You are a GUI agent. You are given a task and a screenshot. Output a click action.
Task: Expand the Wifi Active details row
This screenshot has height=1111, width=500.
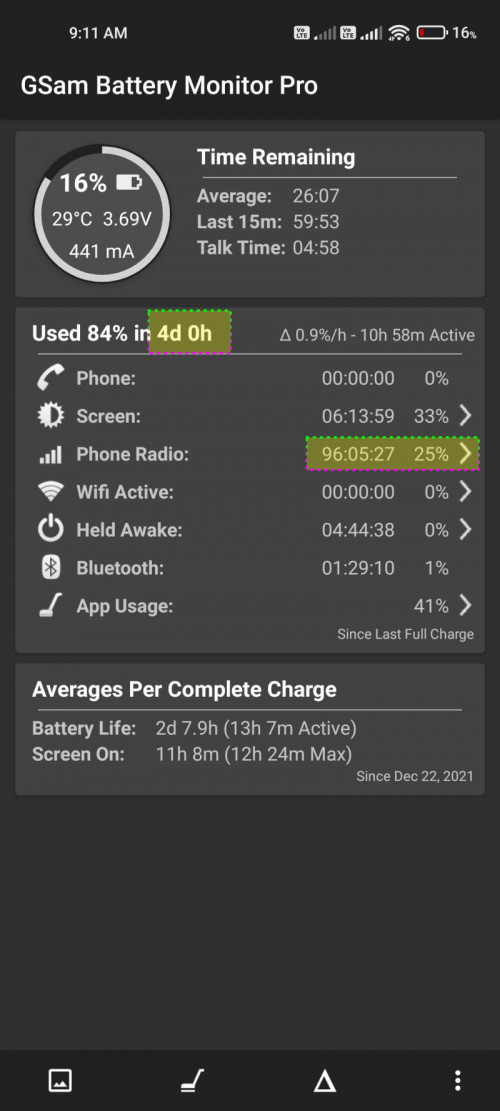pos(249,492)
